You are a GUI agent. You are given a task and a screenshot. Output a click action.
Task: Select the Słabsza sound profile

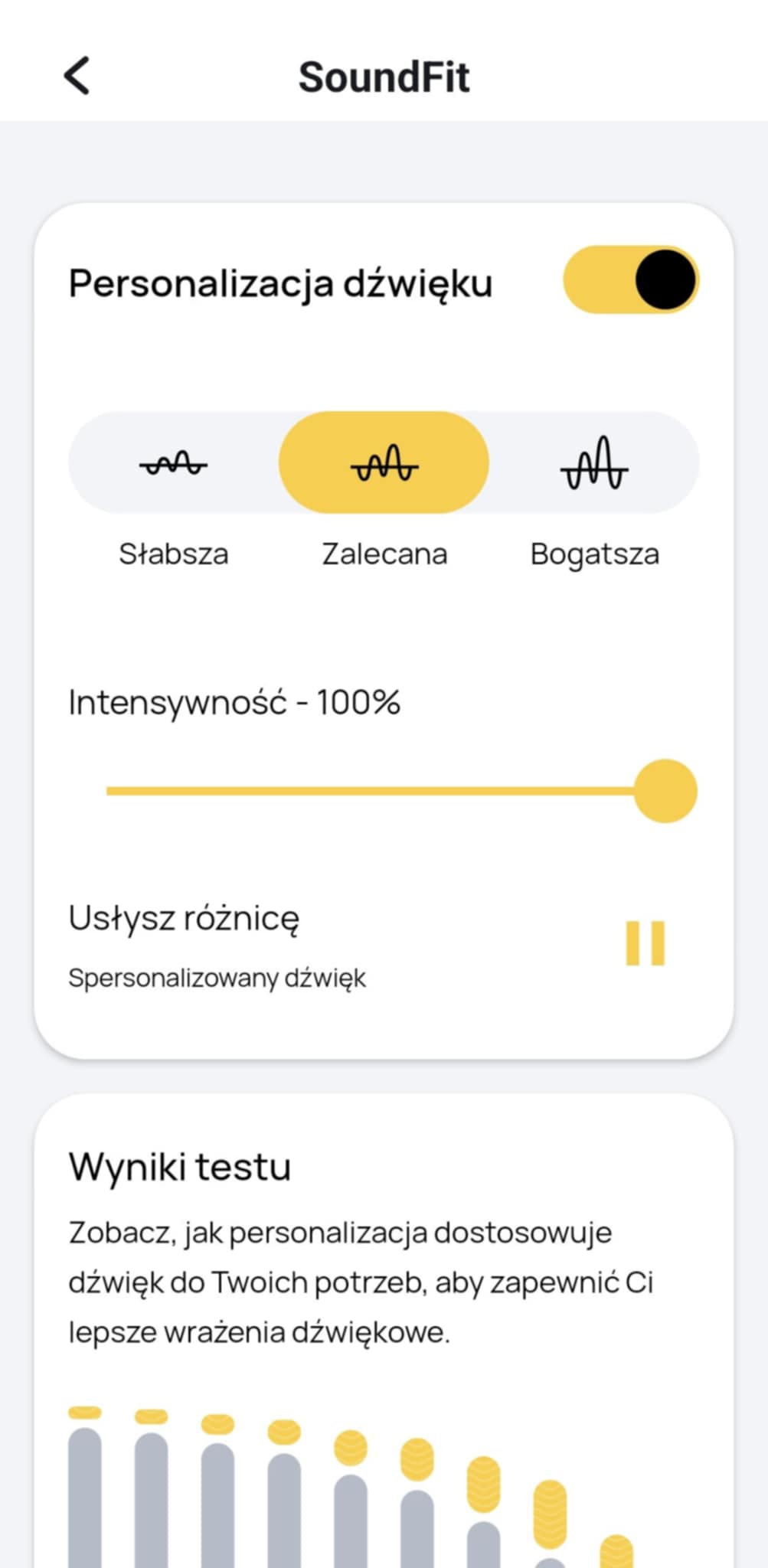point(174,463)
